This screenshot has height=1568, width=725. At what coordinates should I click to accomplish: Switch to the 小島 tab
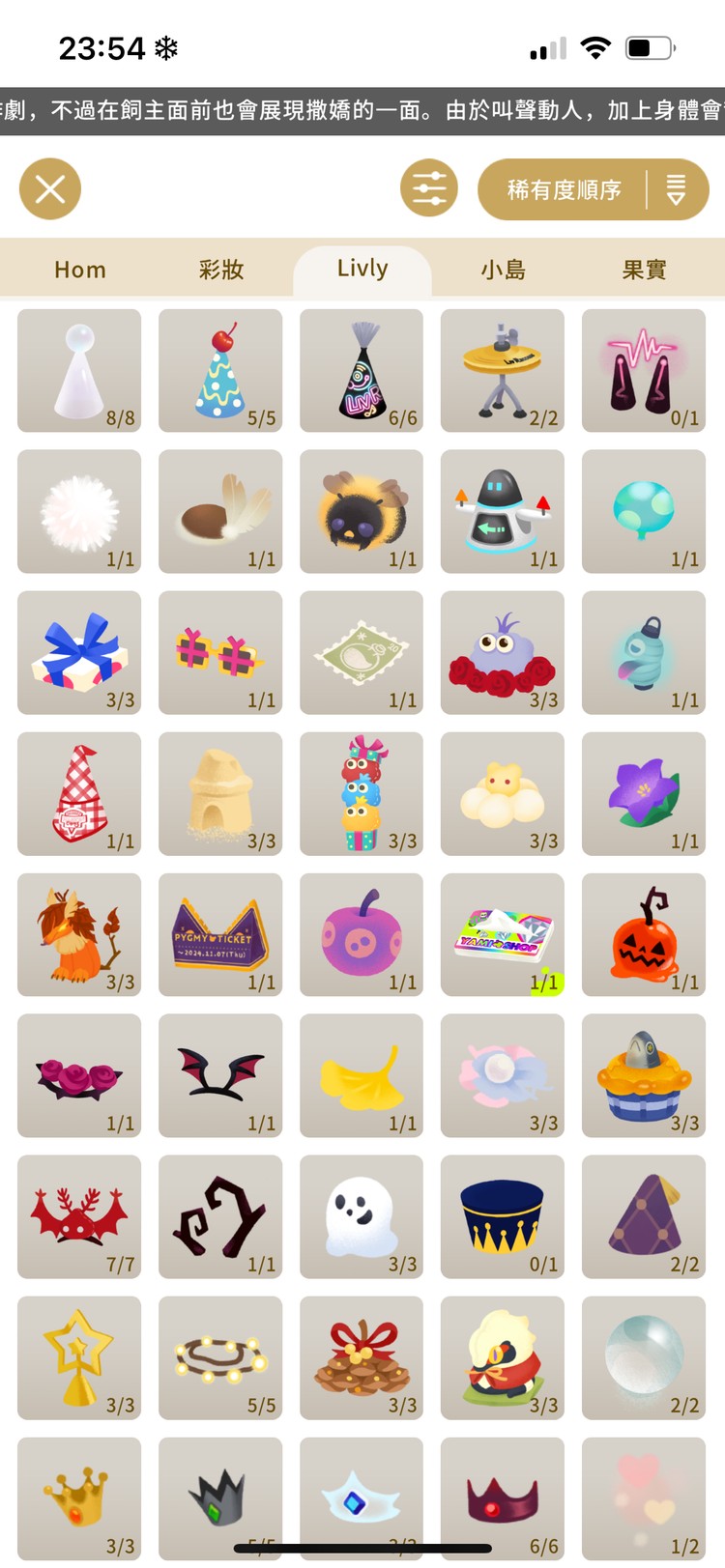pos(504,270)
